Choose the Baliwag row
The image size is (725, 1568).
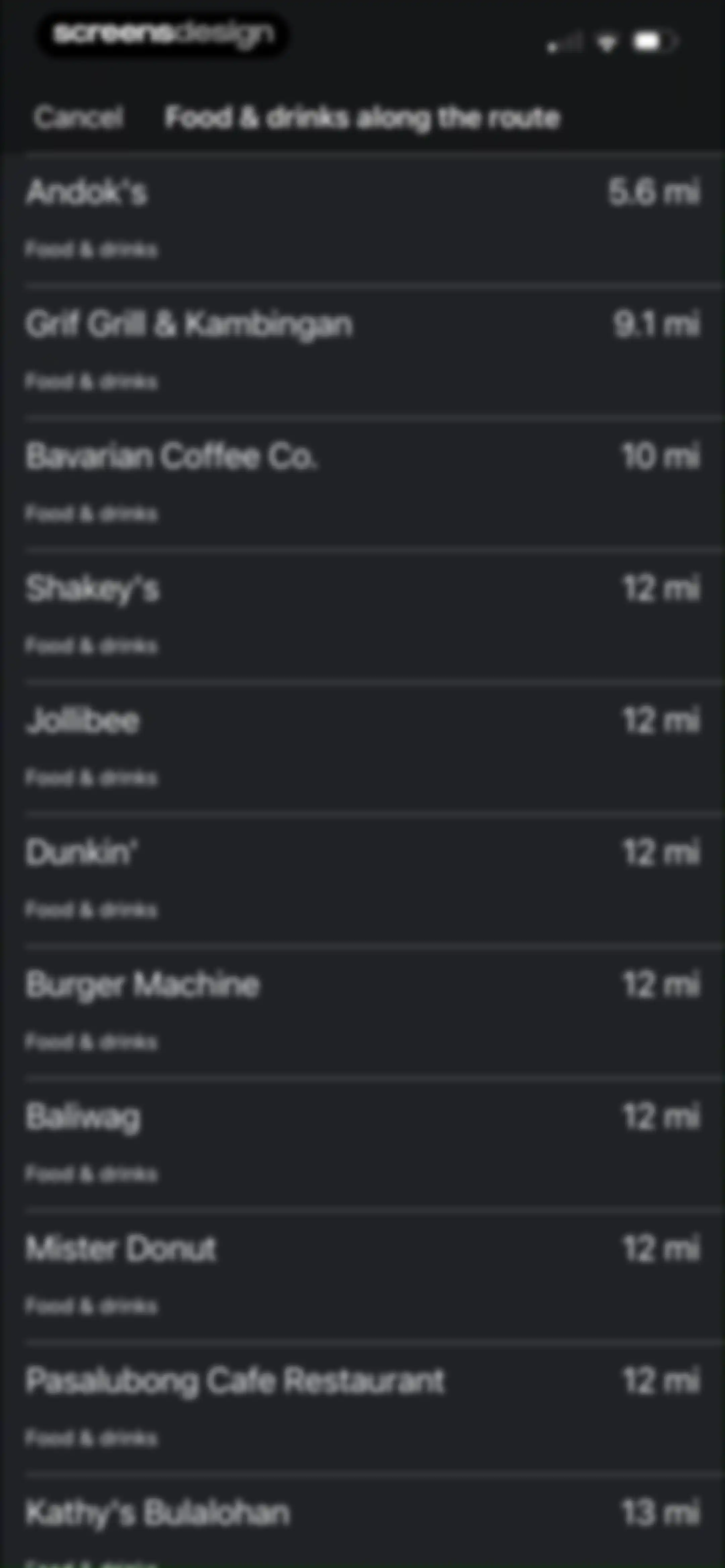tap(363, 1144)
